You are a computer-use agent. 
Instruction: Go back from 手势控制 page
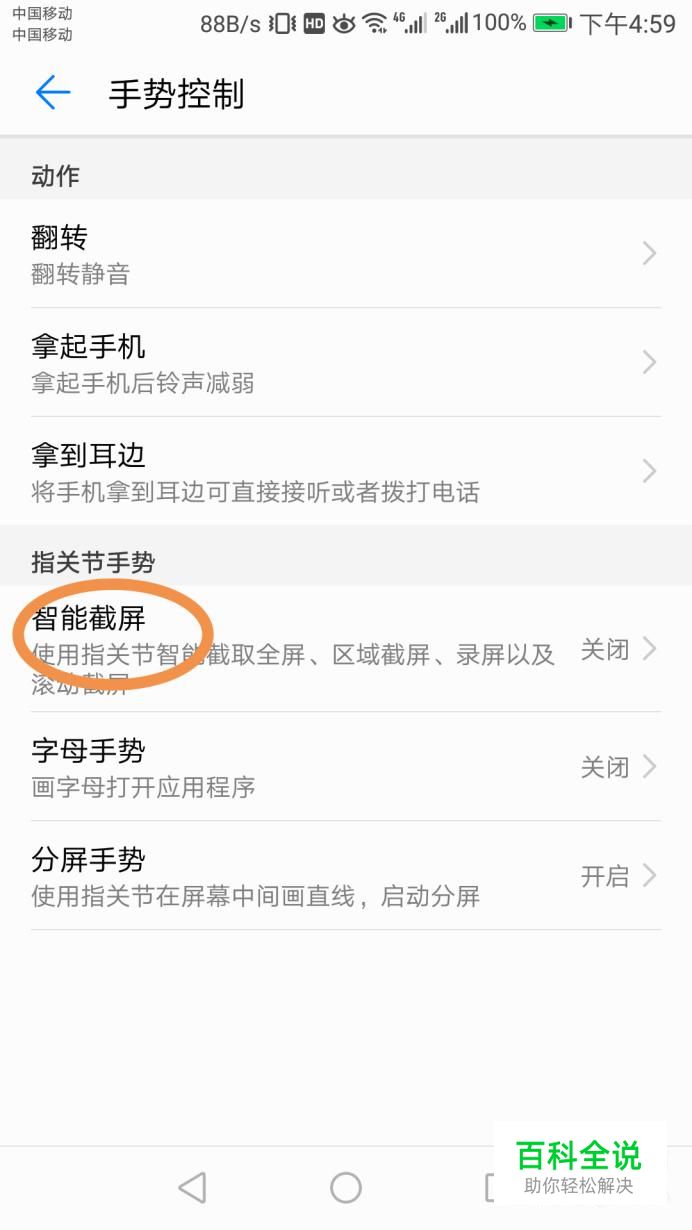point(53,94)
